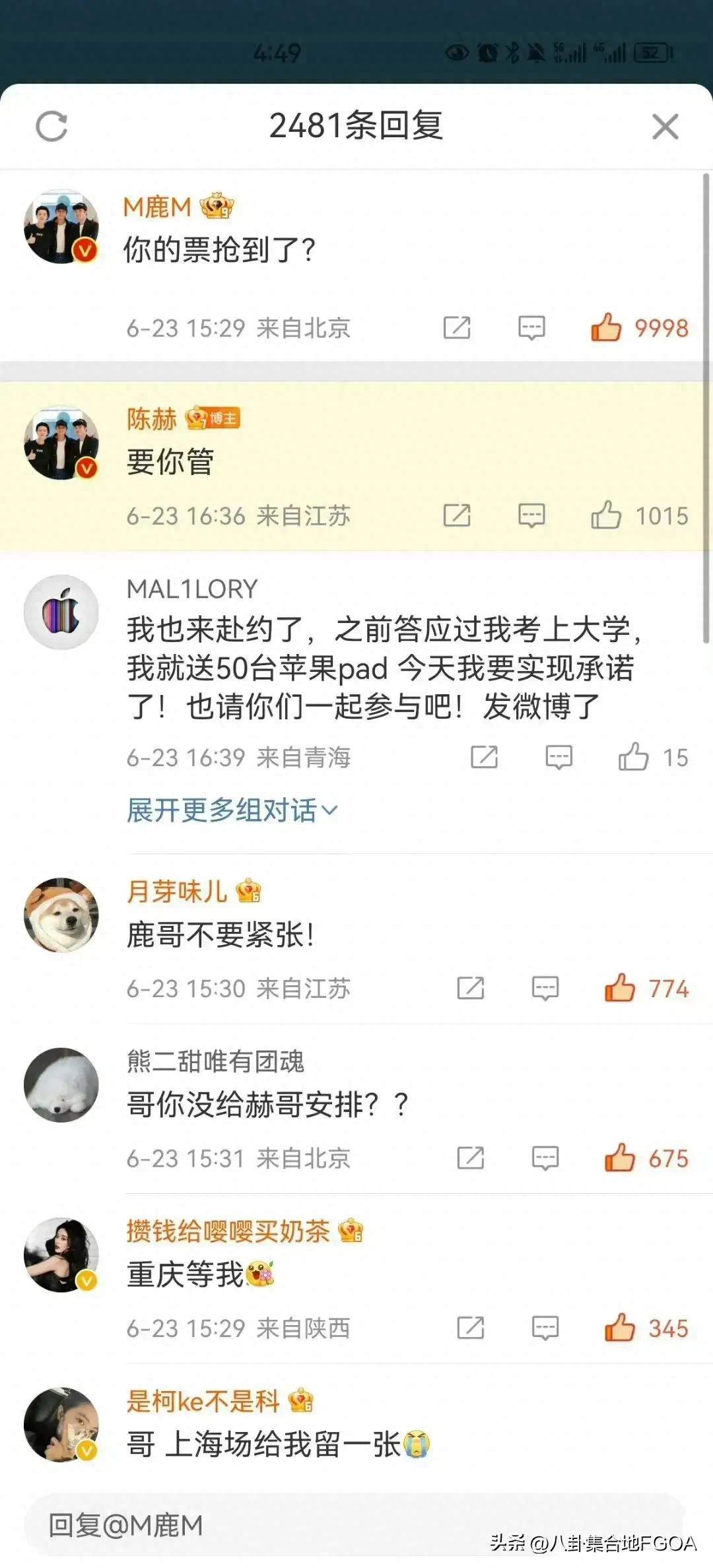Refresh the replies list
Image resolution: width=713 pixels, height=1568 pixels.
(x=51, y=126)
